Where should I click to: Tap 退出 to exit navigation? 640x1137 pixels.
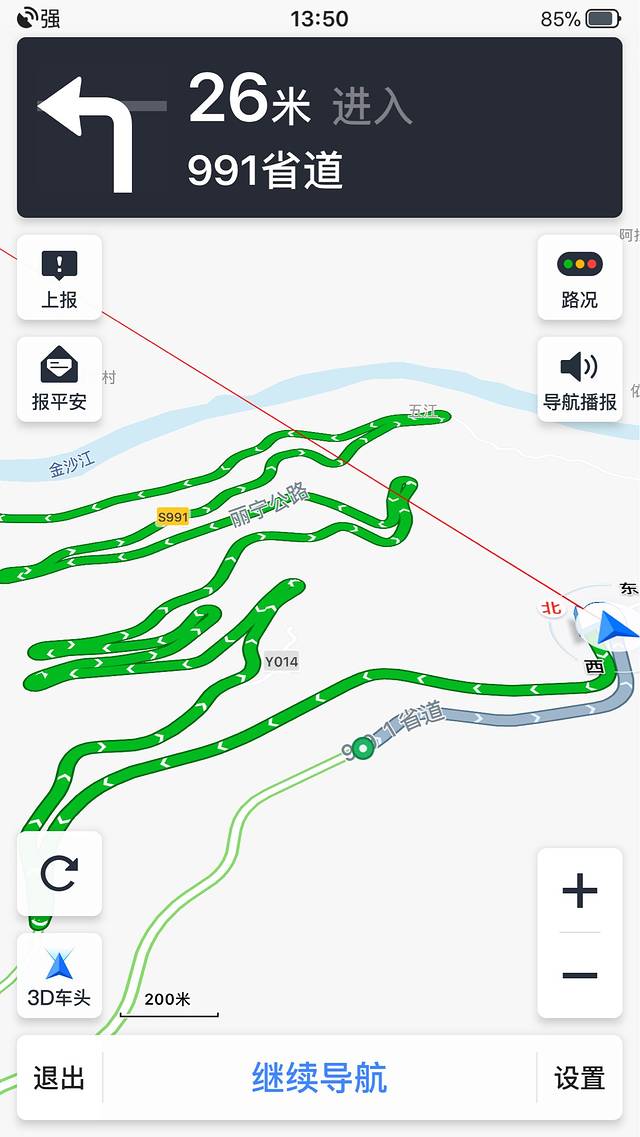(x=59, y=1077)
